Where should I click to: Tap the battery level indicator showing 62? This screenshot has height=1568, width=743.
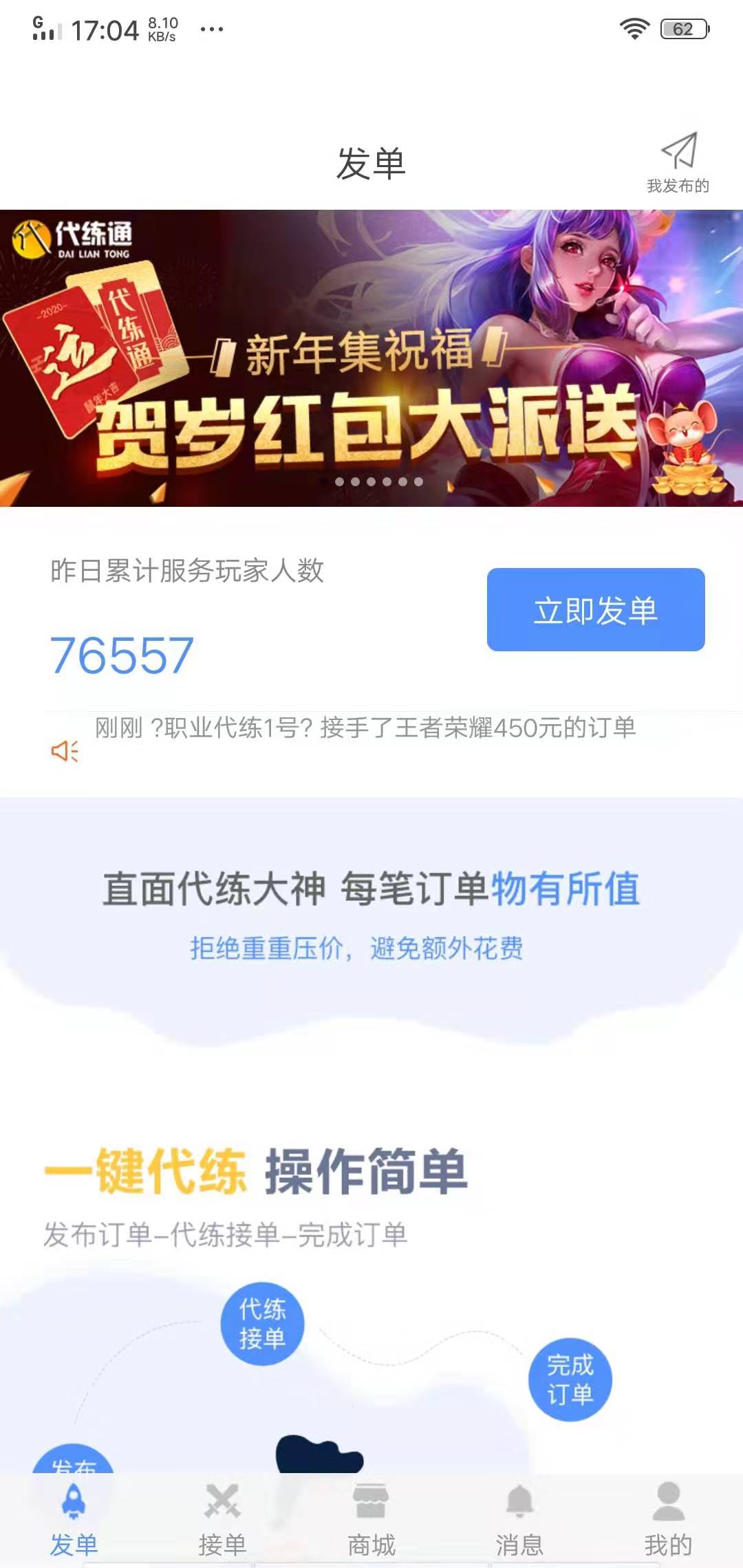685,28
